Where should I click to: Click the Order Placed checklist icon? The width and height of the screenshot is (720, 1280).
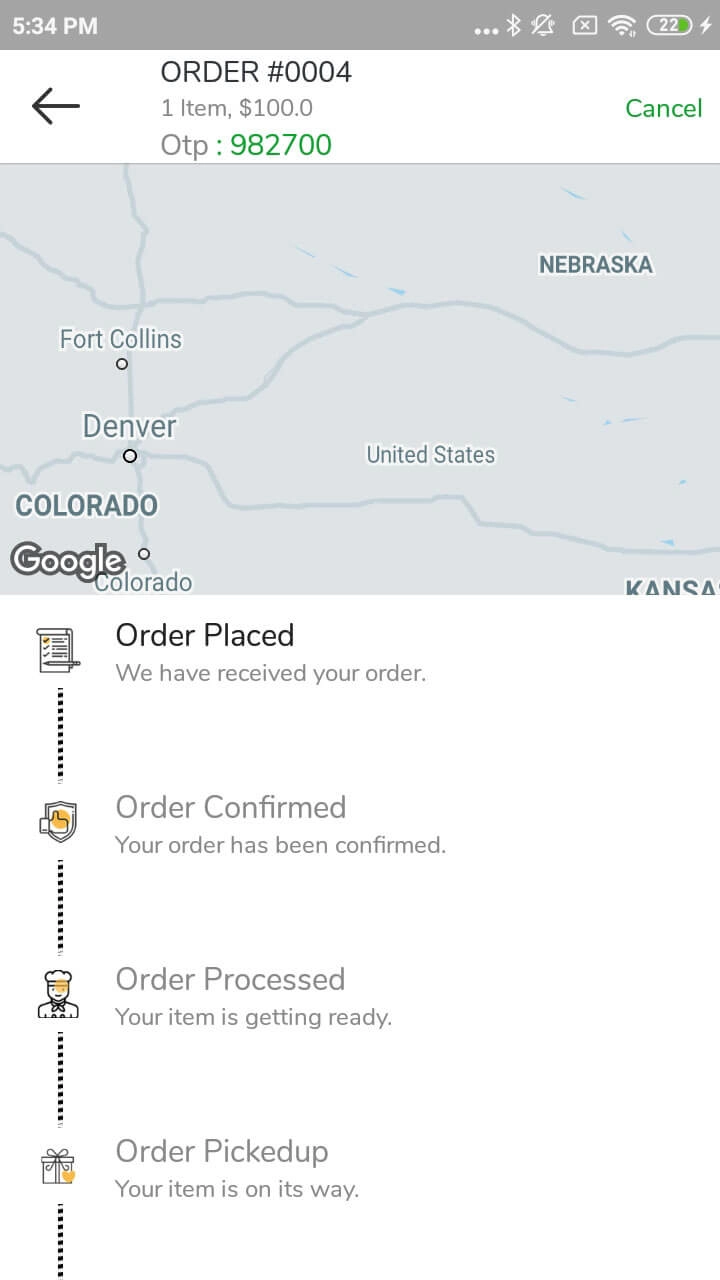57,648
